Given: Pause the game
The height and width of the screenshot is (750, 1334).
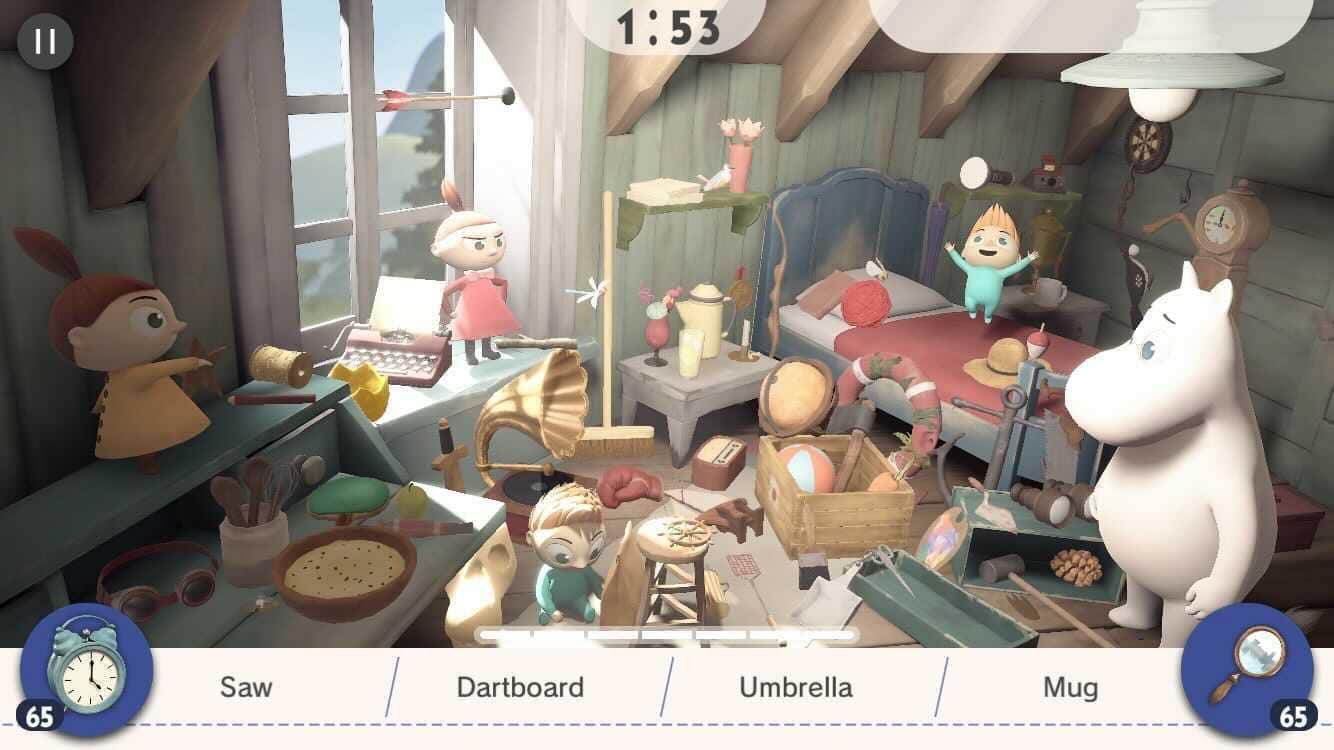Looking at the screenshot, I should [45, 41].
